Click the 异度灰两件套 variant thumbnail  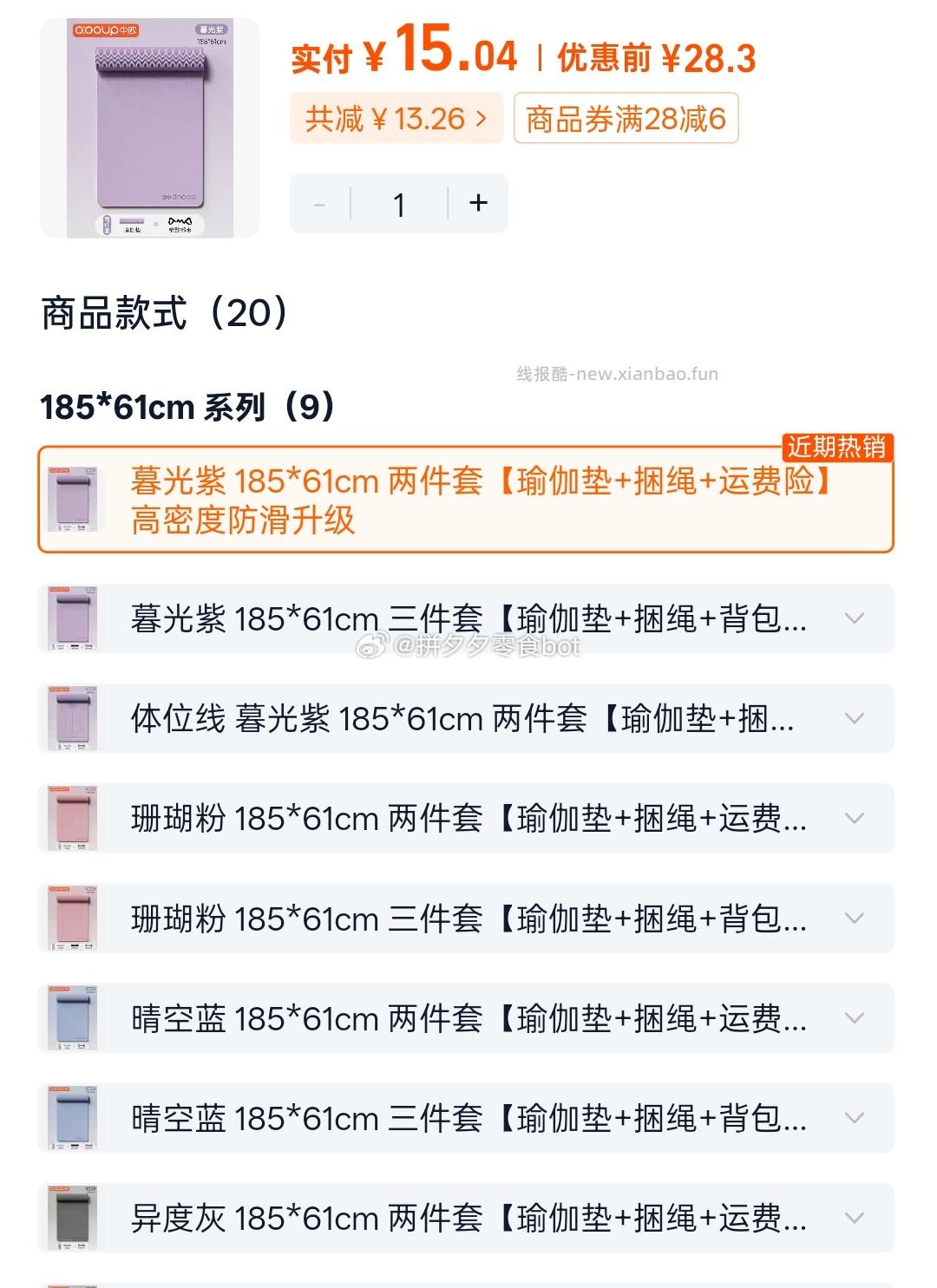[74, 1218]
